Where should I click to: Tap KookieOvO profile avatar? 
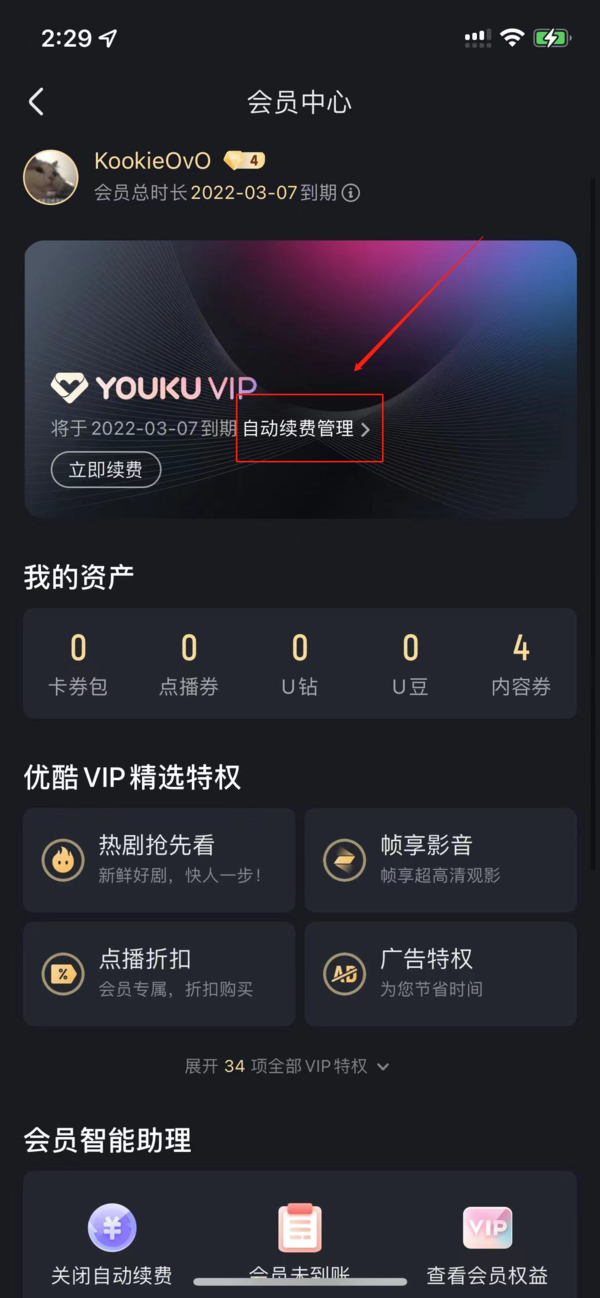pos(51,178)
